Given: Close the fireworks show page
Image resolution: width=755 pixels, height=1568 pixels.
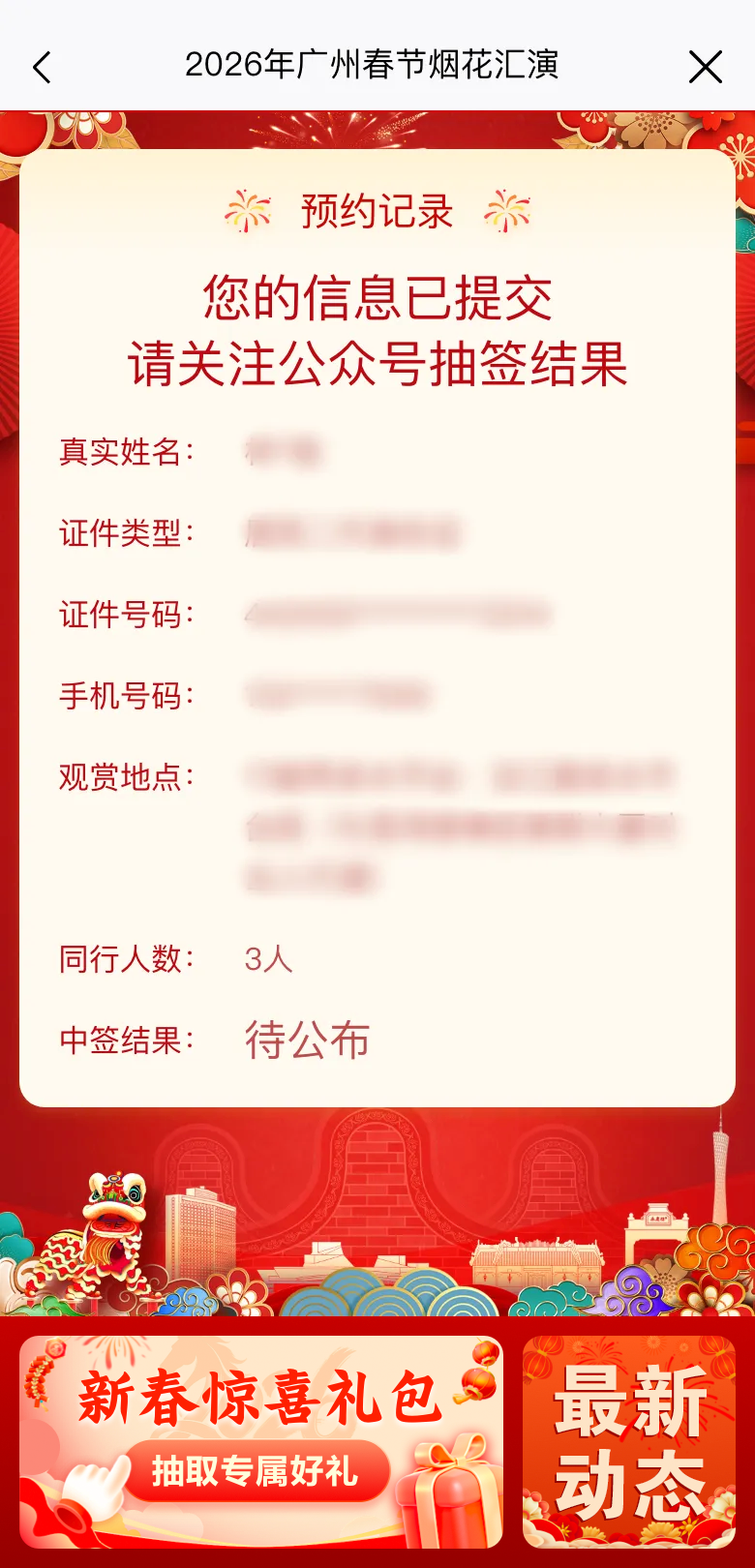Looking at the screenshot, I should click(x=705, y=68).
